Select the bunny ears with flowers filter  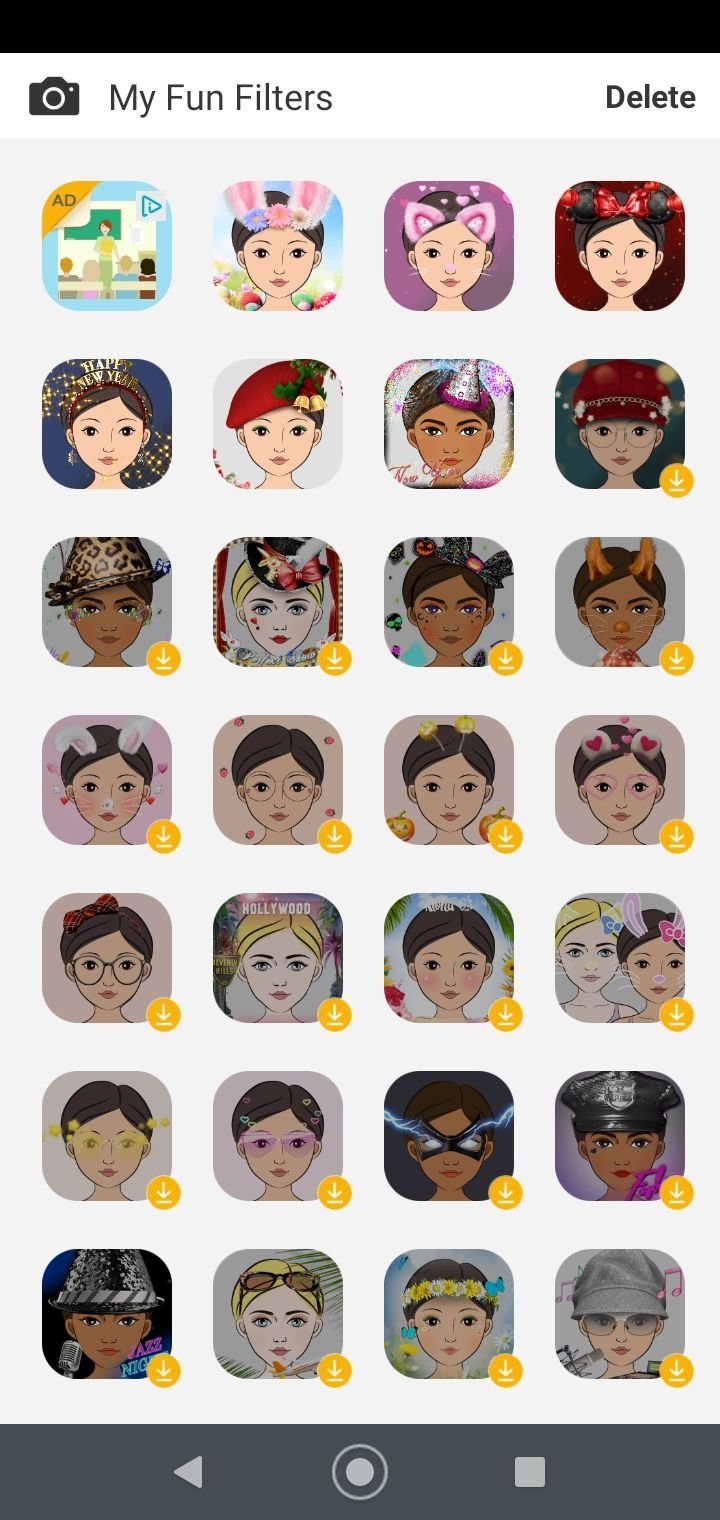(278, 246)
